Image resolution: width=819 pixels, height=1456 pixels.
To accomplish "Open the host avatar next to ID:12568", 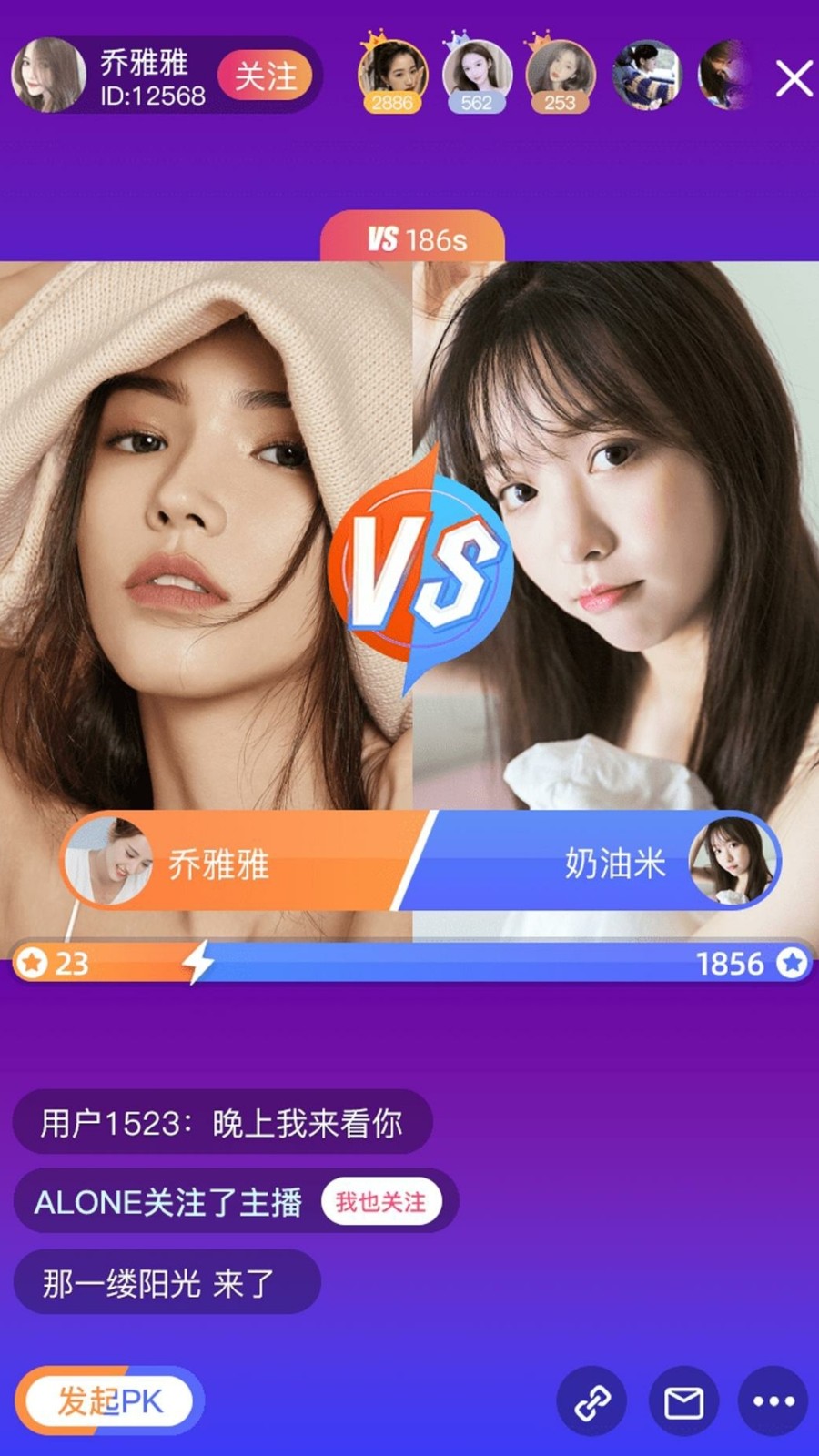I will (x=48, y=76).
